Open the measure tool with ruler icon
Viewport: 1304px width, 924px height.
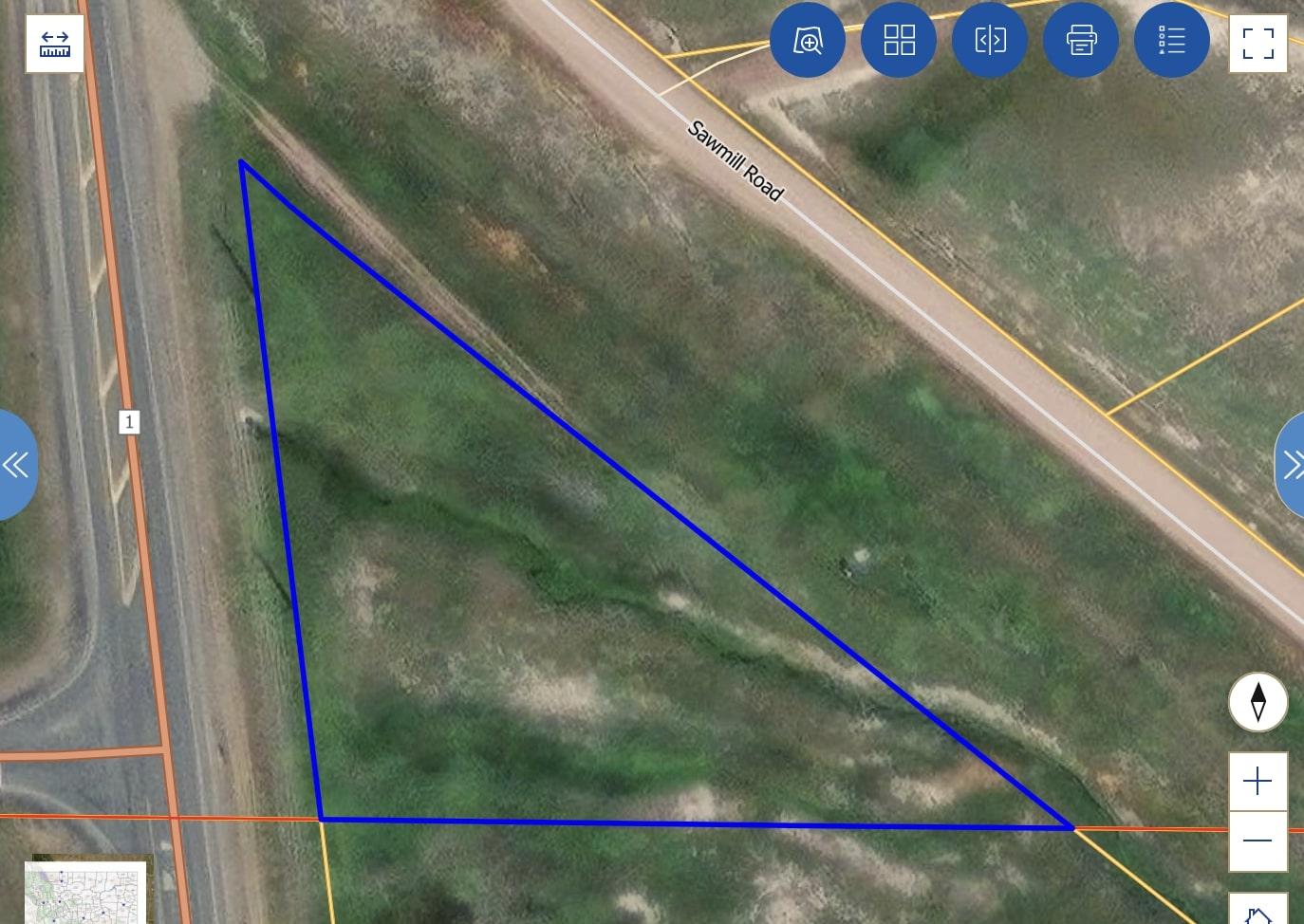coord(55,44)
